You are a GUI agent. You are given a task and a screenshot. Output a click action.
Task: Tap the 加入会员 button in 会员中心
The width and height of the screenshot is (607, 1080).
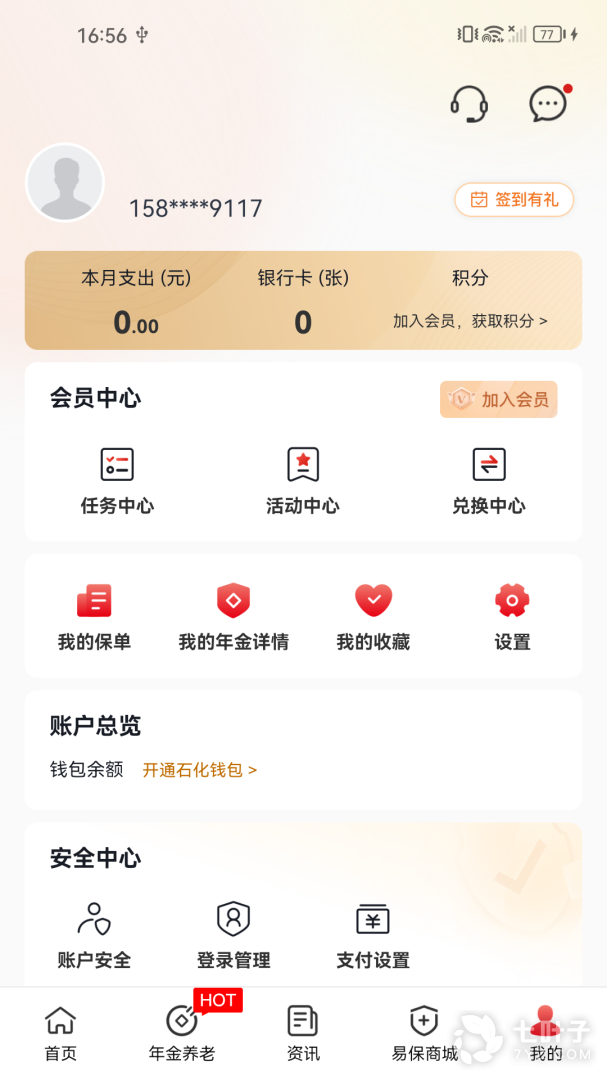point(498,399)
